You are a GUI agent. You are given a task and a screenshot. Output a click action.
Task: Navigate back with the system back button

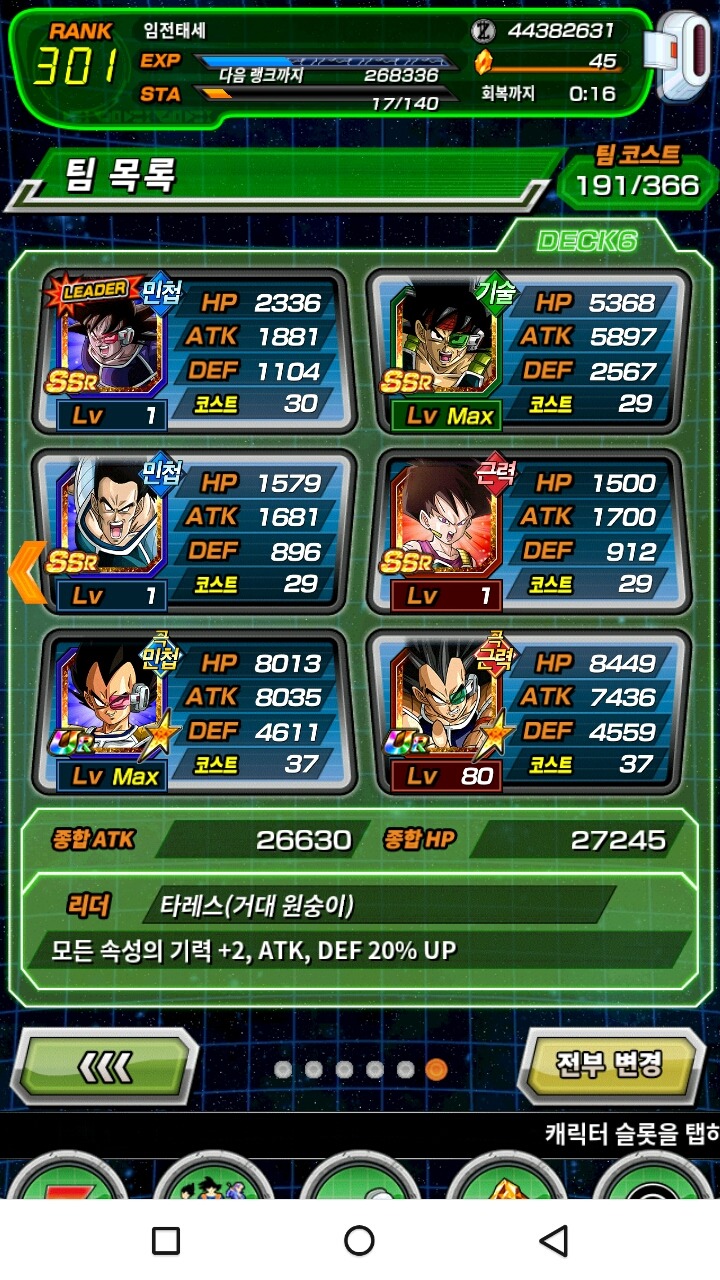[x=553, y=1241]
